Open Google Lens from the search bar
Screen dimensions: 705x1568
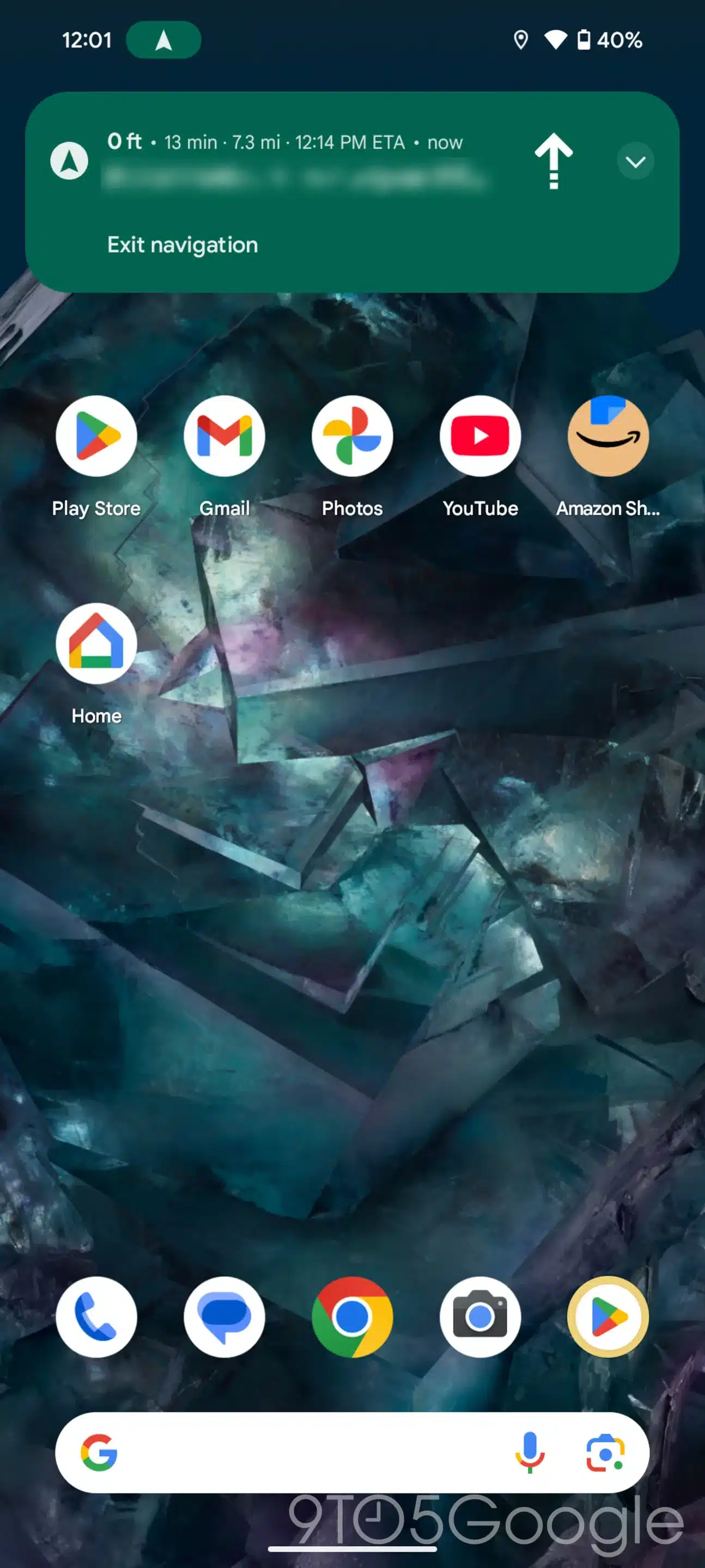(604, 1453)
